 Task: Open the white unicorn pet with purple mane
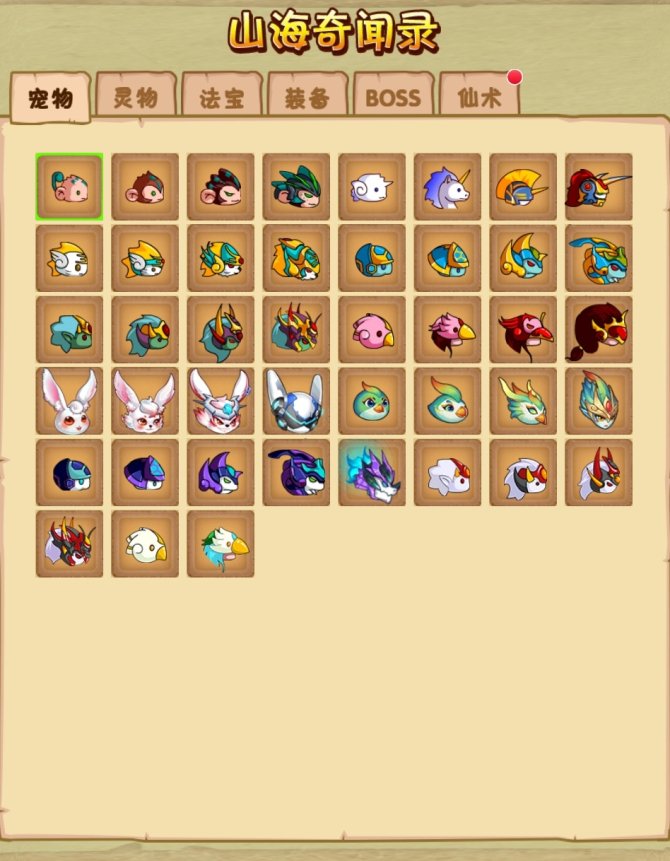pos(447,186)
